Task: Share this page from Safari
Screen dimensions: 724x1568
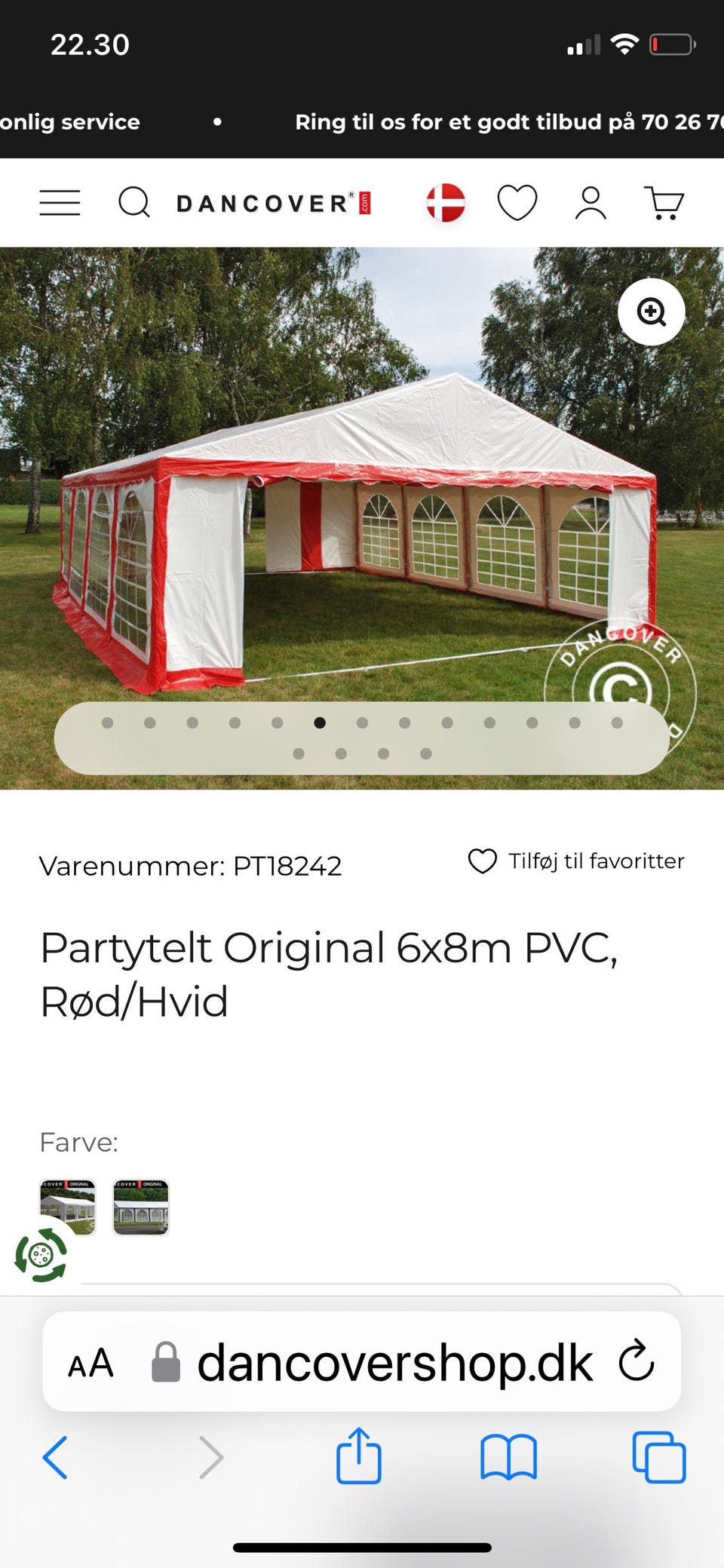Action: 358,1456
